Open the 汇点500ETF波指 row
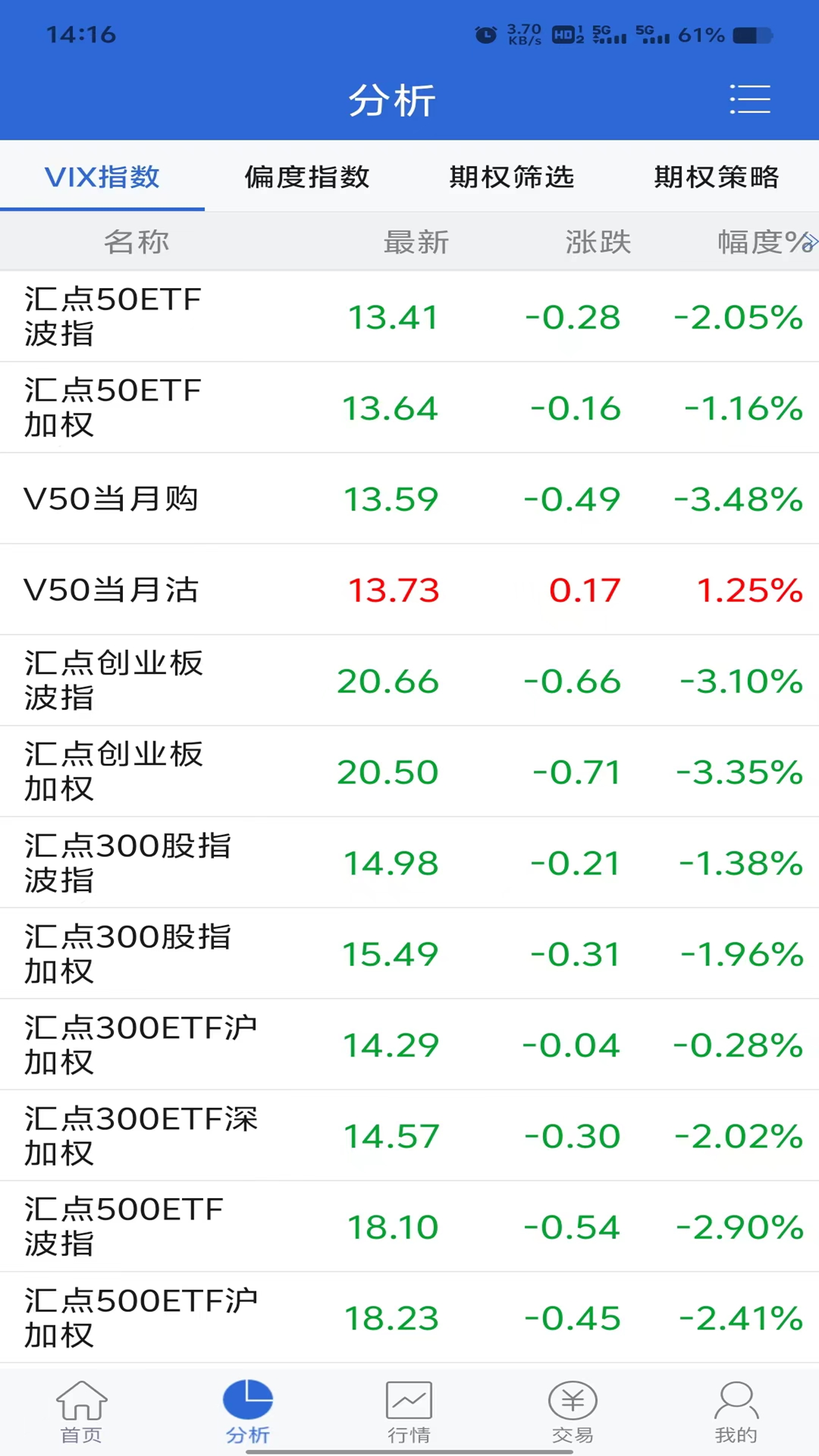The width and height of the screenshot is (819, 1456). tap(409, 1227)
